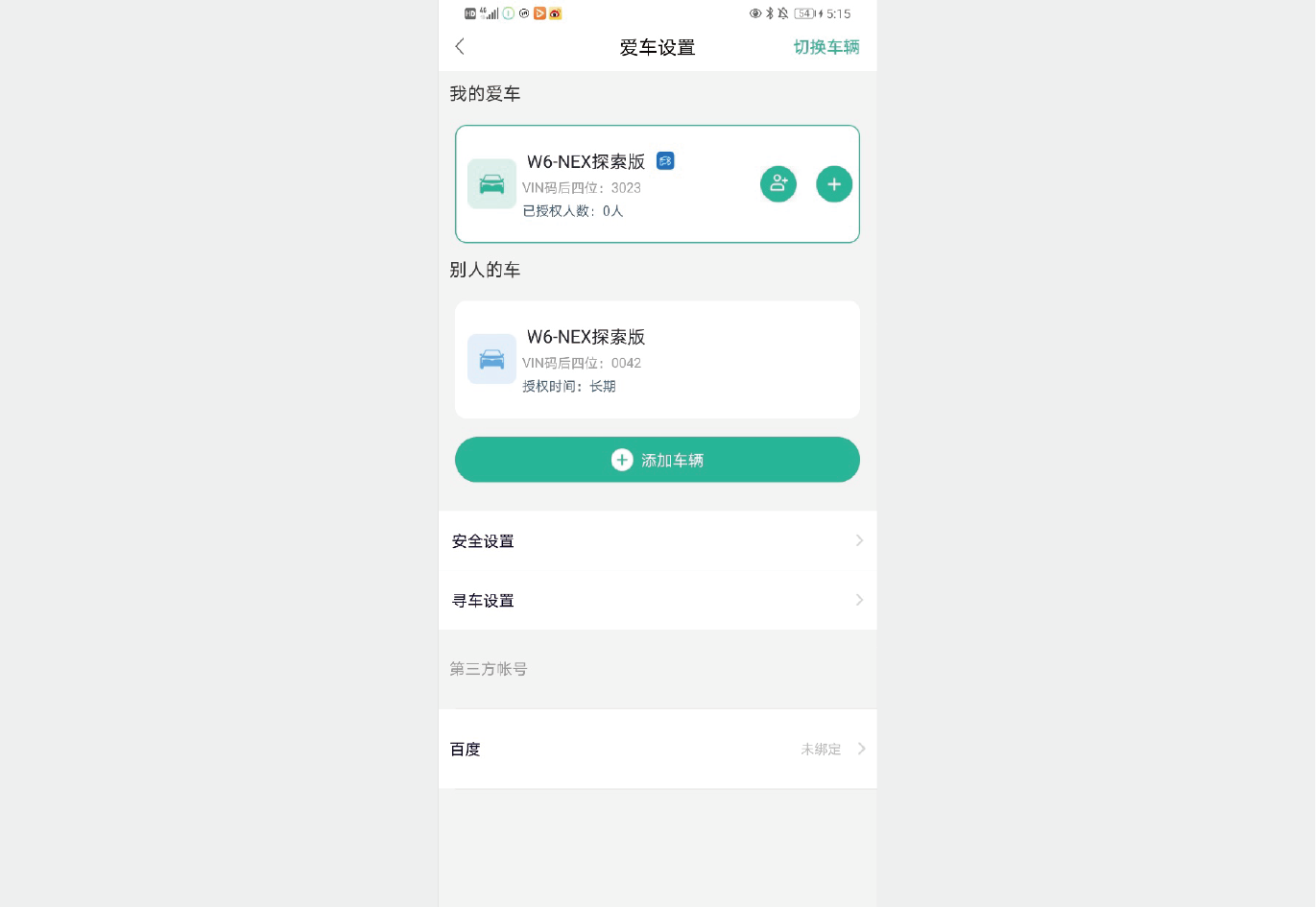The height and width of the screenshot is (907, 1316).
Task: Open 百度 account binding row
Action: point(657,750)
